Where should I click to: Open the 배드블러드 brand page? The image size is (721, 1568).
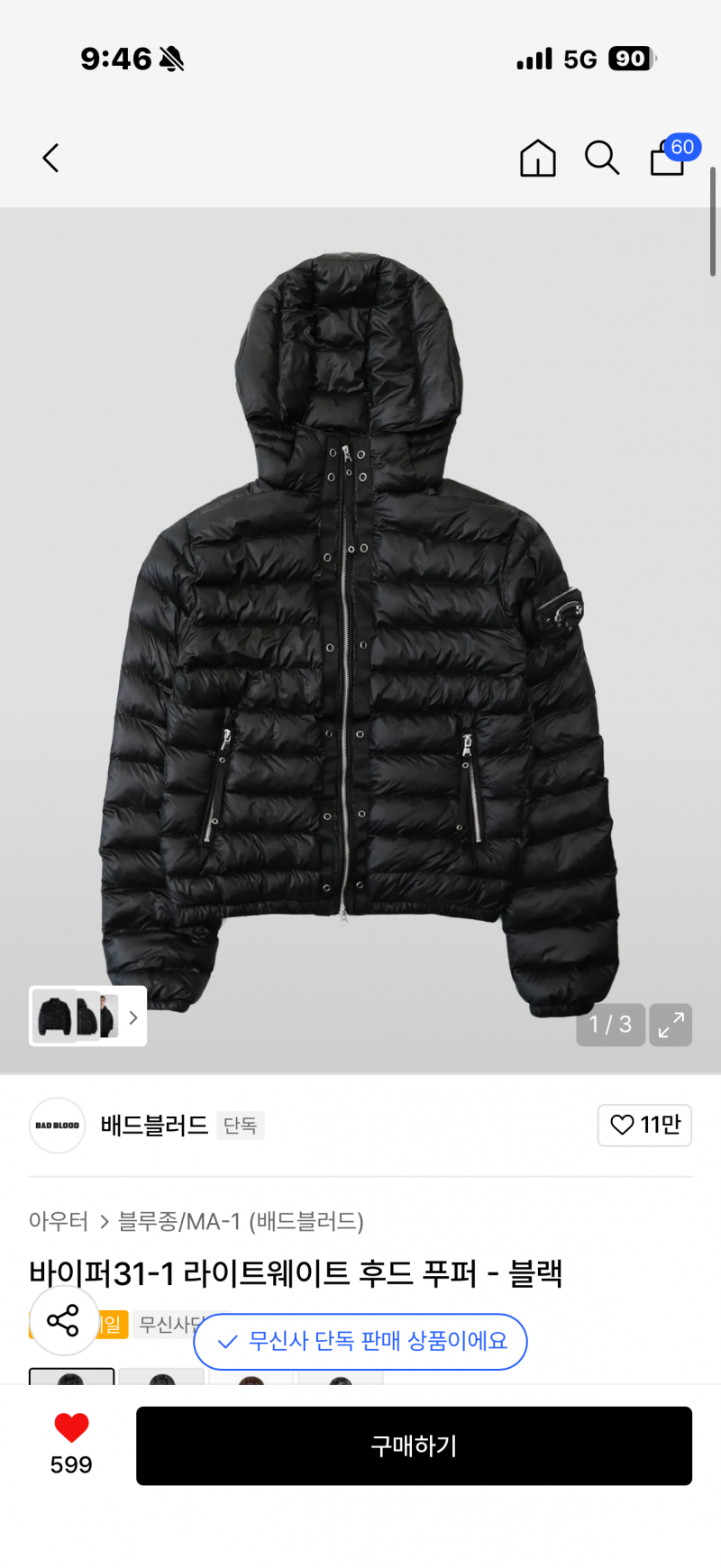click(154, 1126)
